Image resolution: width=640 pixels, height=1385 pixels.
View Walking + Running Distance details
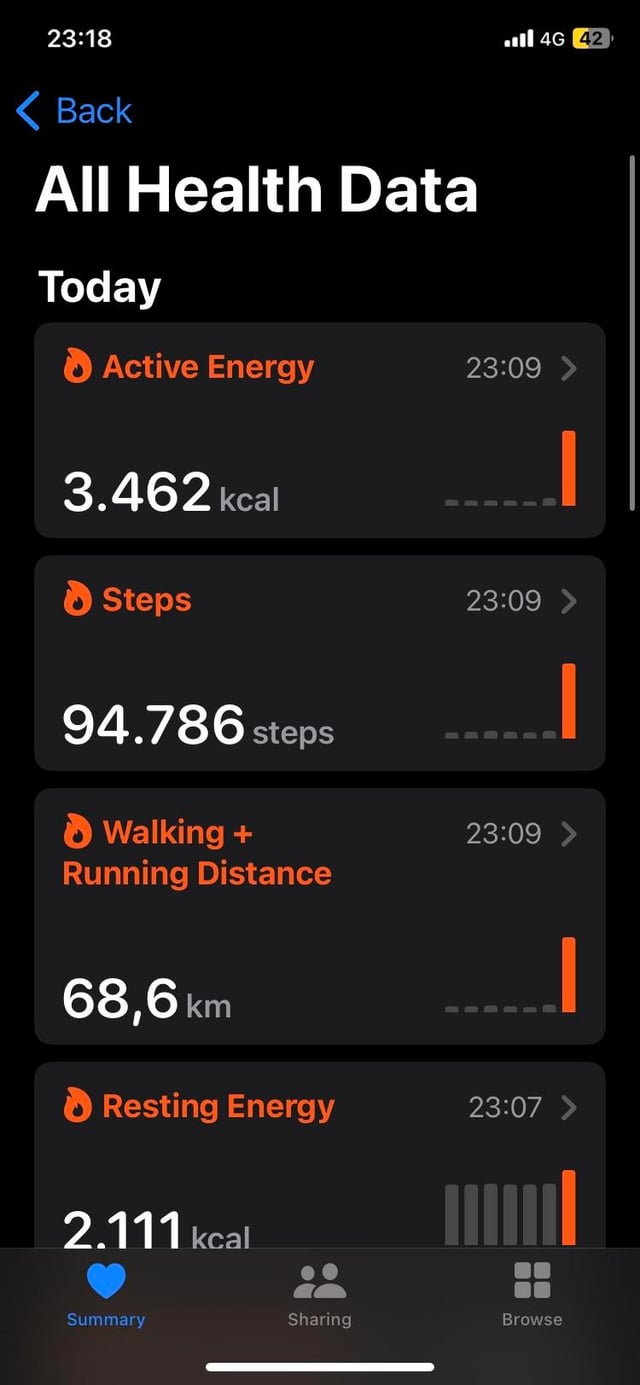pyautogui.click(x=319, y=915)
